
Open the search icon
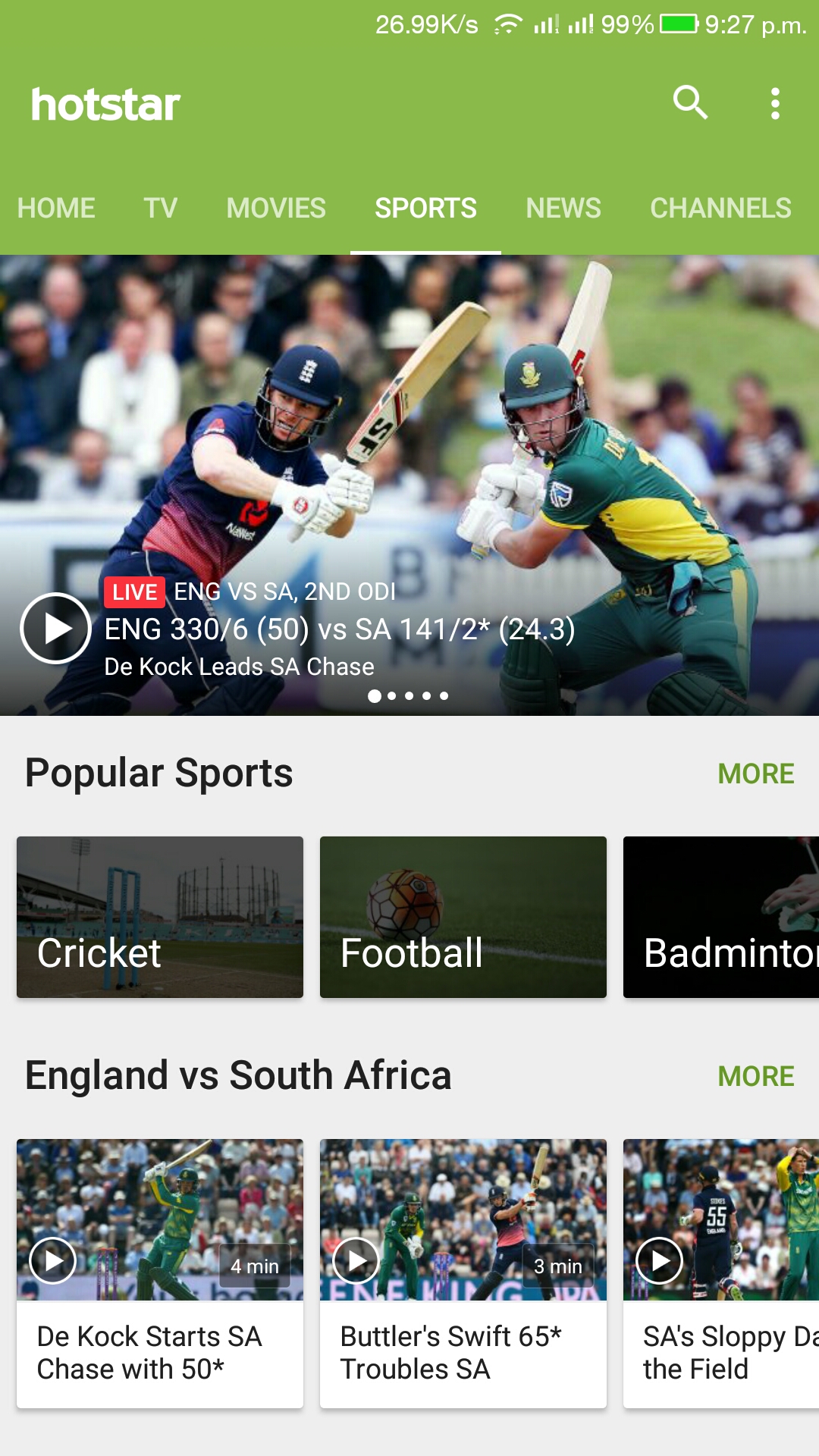690,103
